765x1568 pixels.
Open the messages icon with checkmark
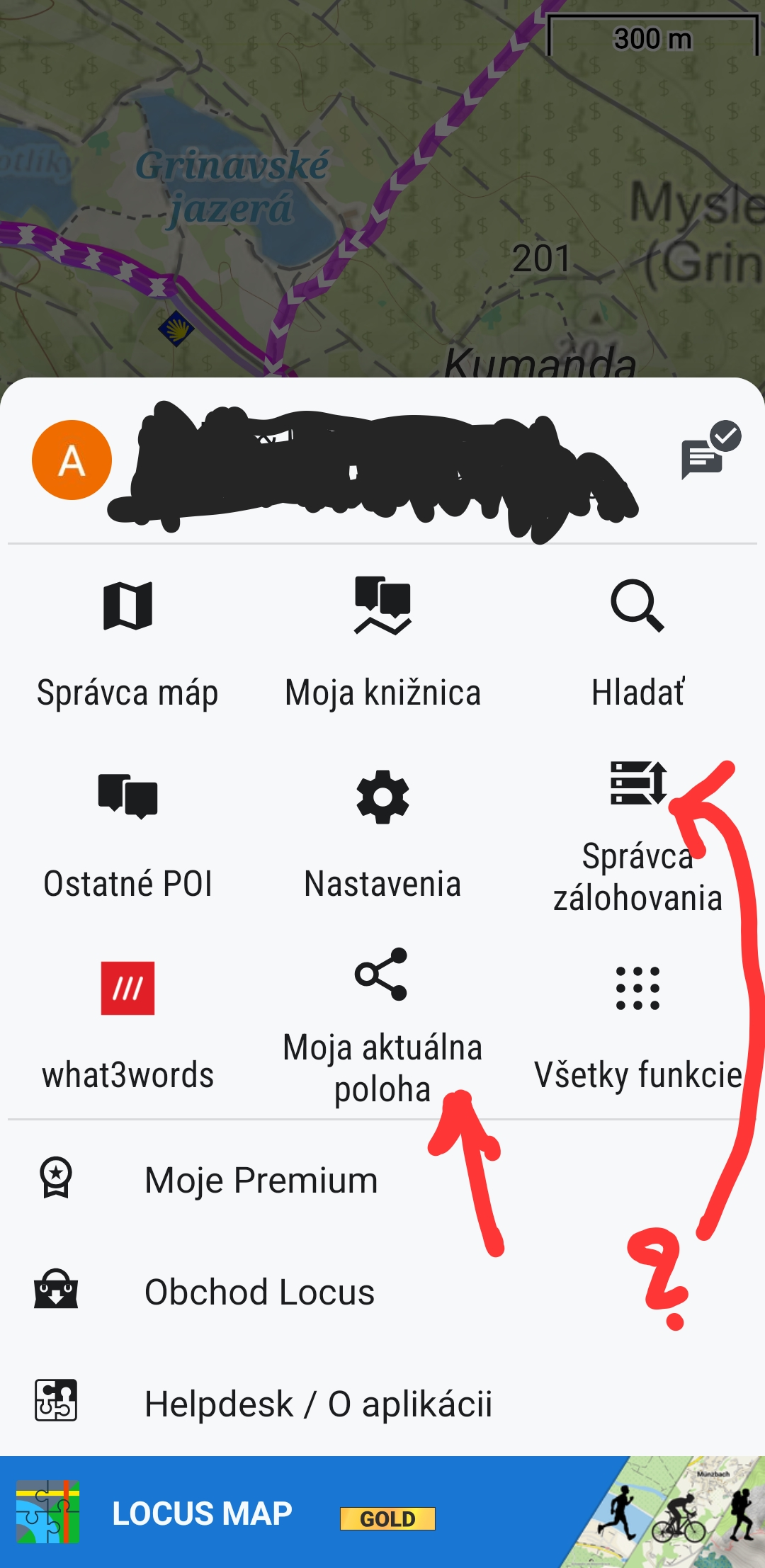708,453
